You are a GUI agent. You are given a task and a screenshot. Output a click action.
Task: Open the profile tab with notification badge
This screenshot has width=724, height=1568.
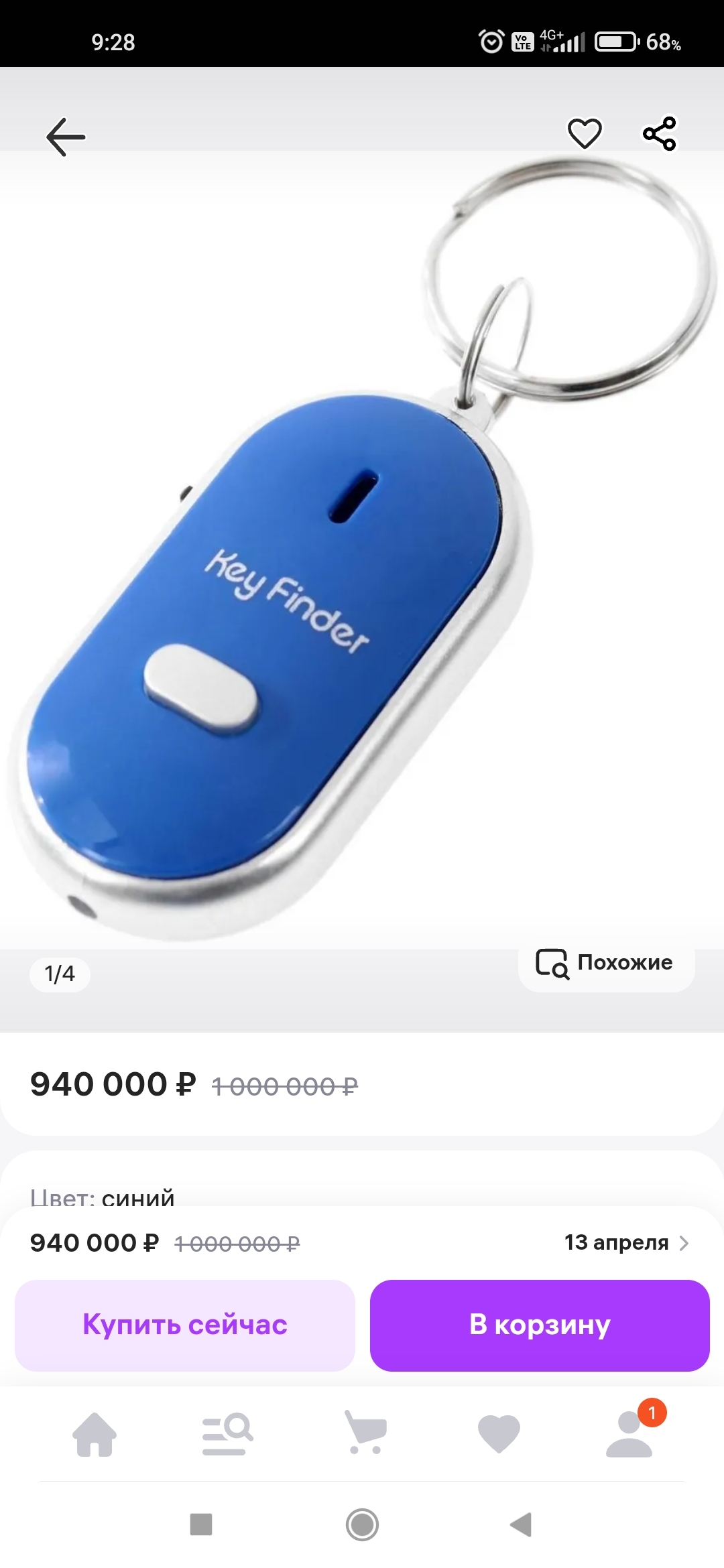tap(630, 1434)
